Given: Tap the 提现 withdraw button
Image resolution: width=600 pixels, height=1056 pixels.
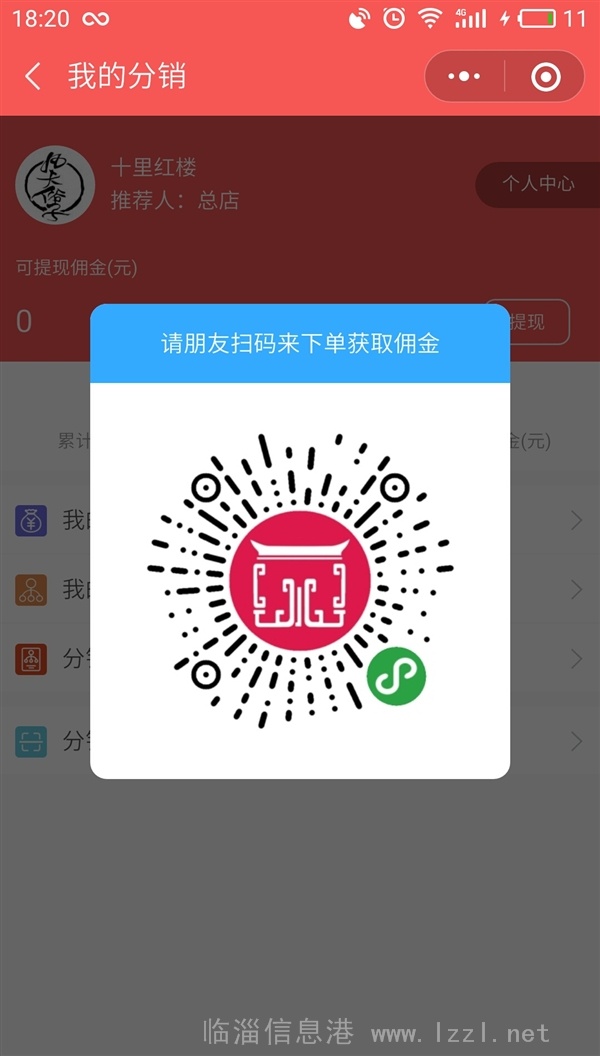Looking at the screenshot, I should (x=527, y=322).
